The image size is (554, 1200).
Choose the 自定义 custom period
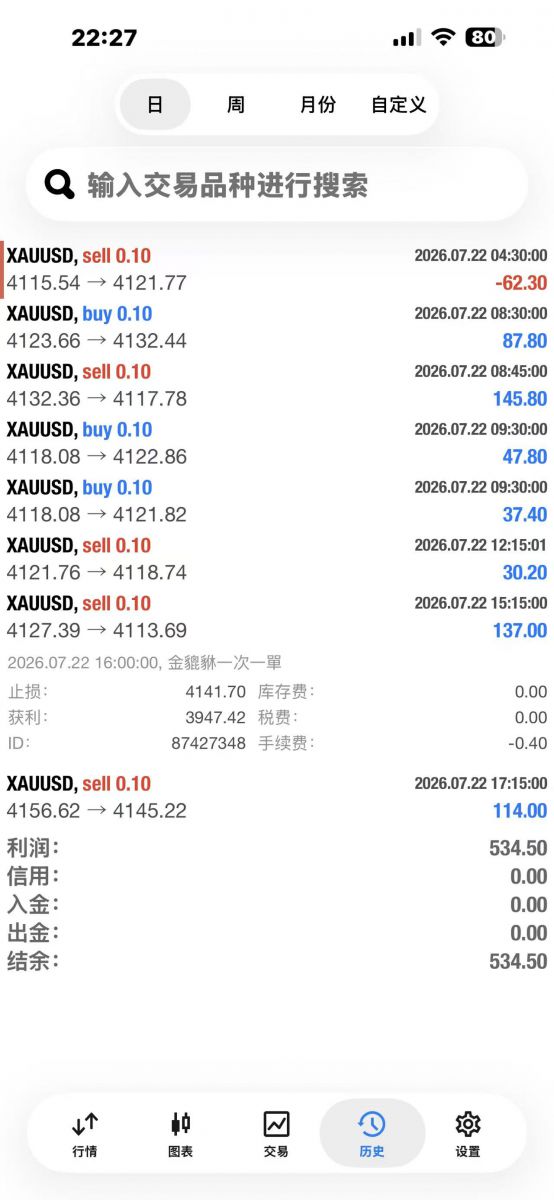coord(398,104)
